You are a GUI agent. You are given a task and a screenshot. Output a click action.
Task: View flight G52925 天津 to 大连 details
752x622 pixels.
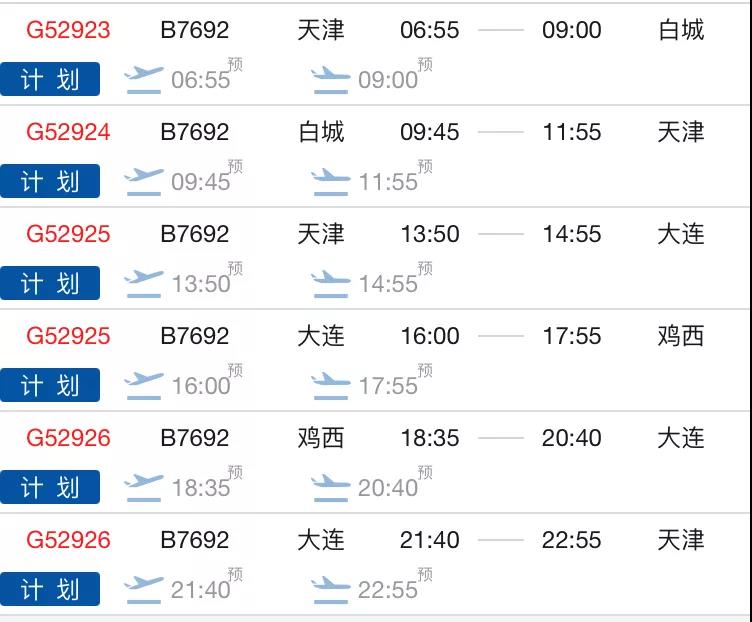(x=68, y=234)
